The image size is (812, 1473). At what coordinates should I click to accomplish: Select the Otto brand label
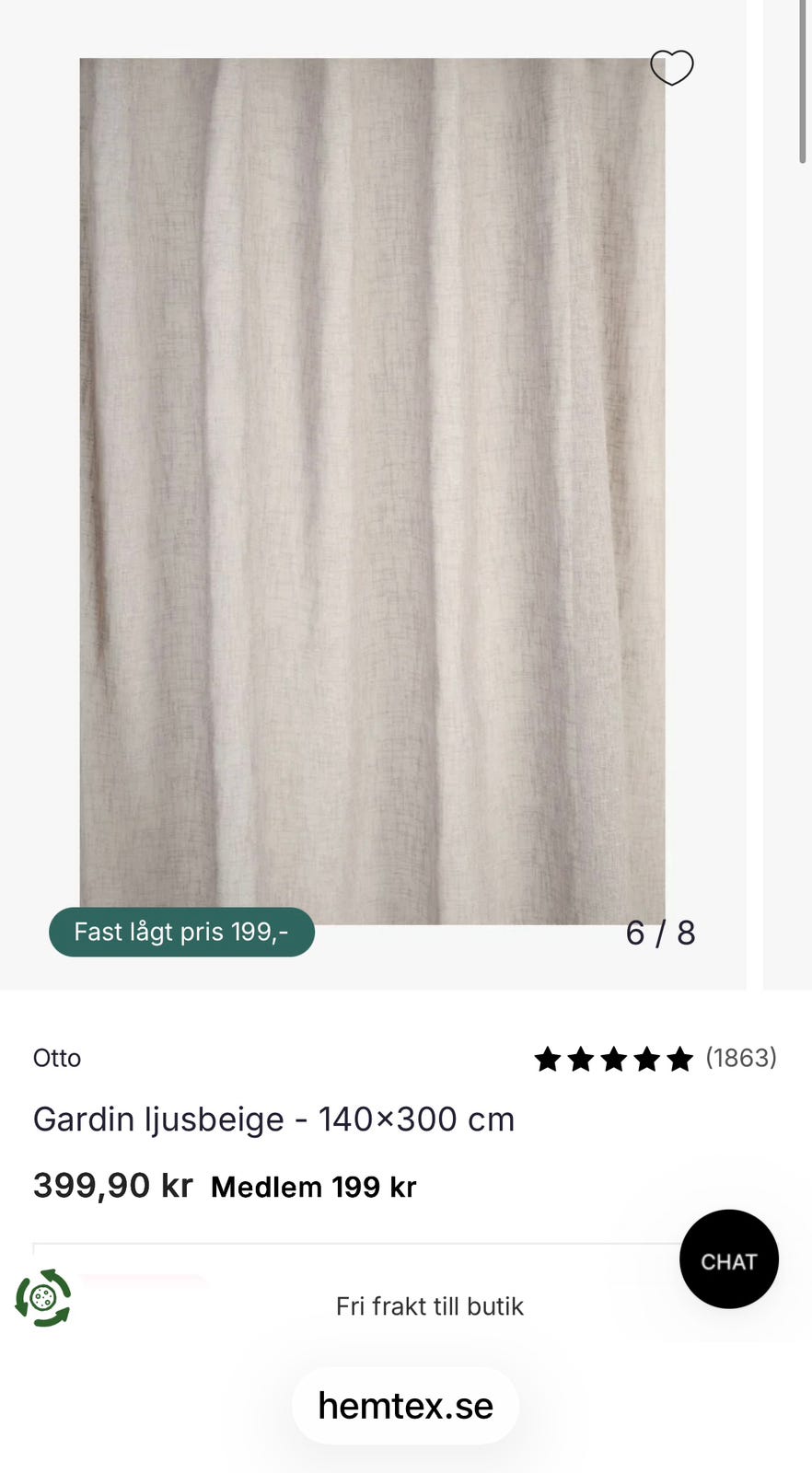57,1059
